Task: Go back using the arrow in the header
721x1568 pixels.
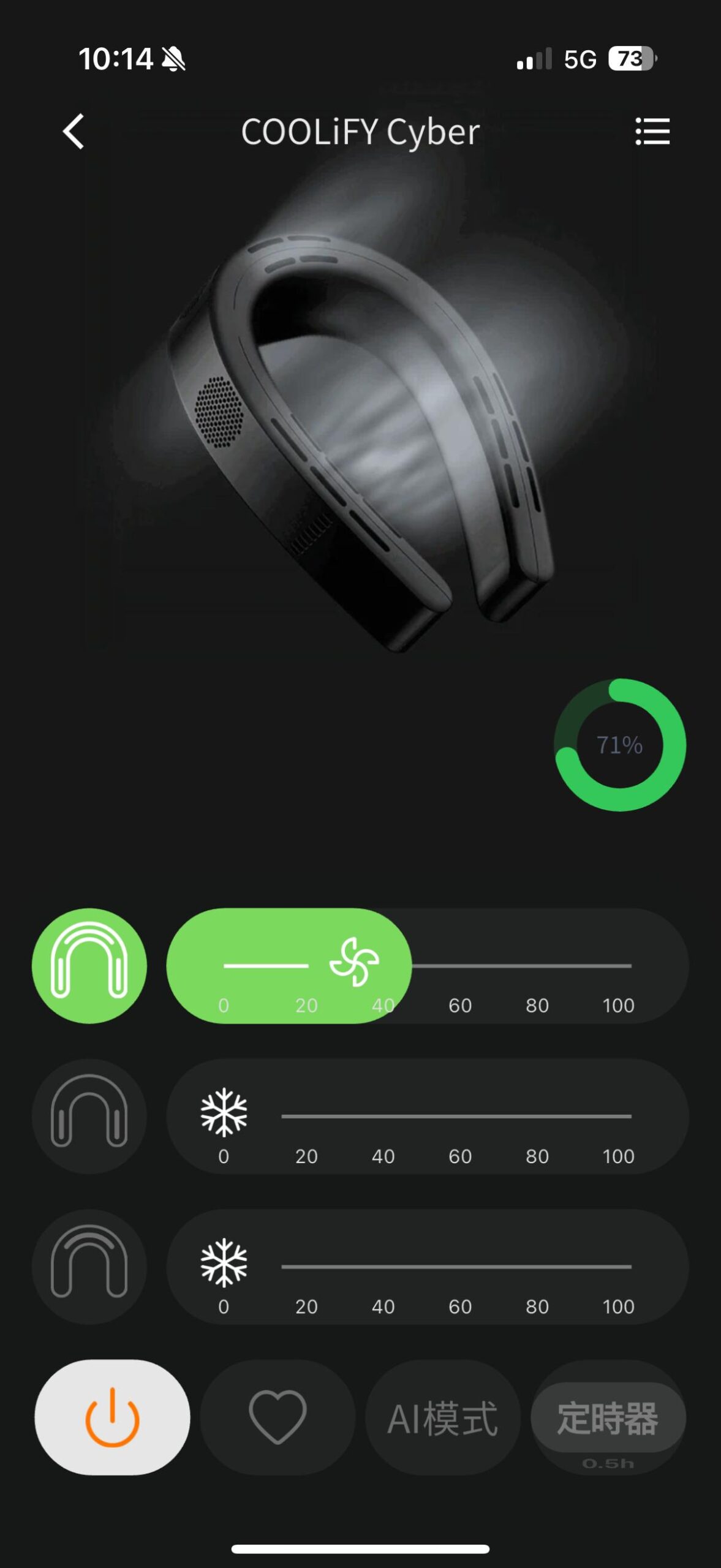Action: coord(74,131)
